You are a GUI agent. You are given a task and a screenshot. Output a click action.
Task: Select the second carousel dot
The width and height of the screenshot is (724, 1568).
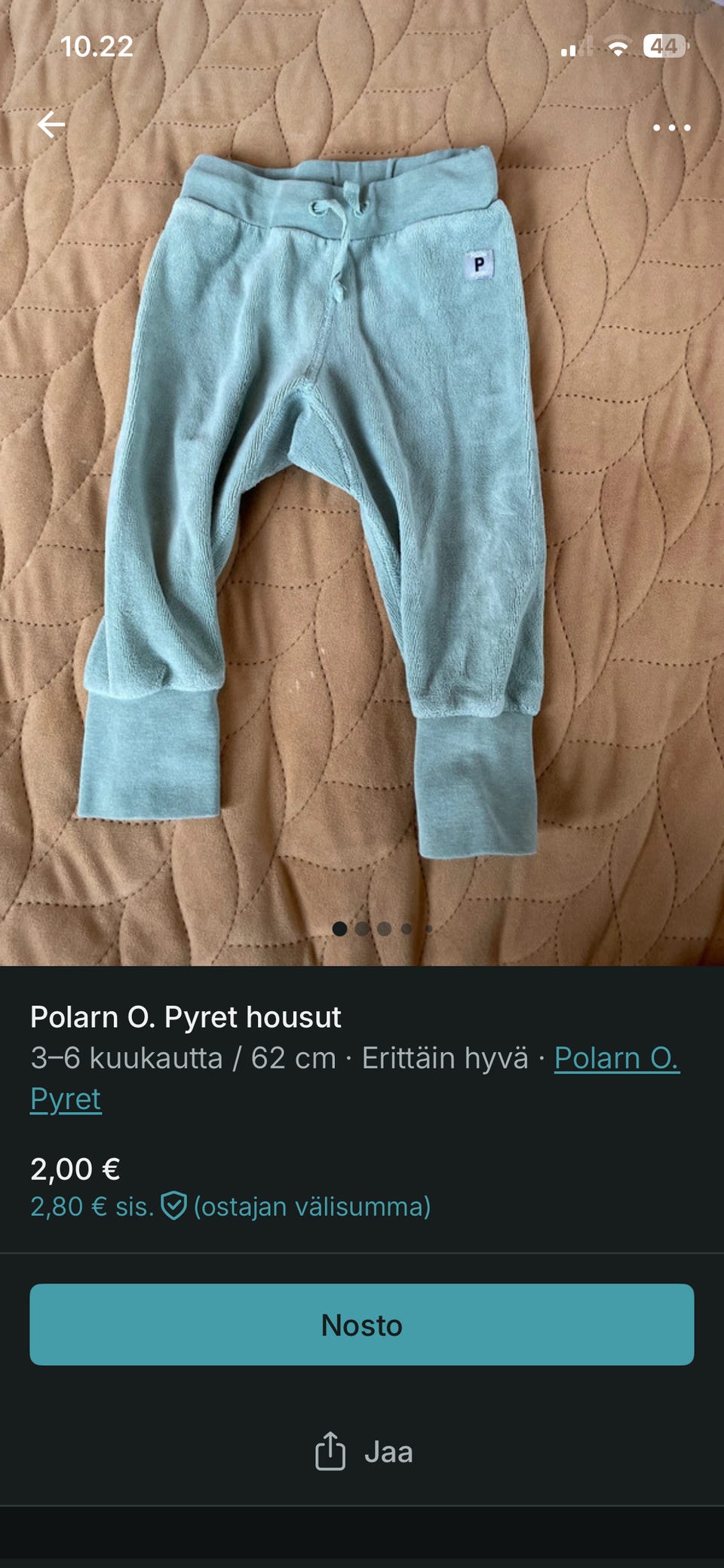(x=361, y=928)
